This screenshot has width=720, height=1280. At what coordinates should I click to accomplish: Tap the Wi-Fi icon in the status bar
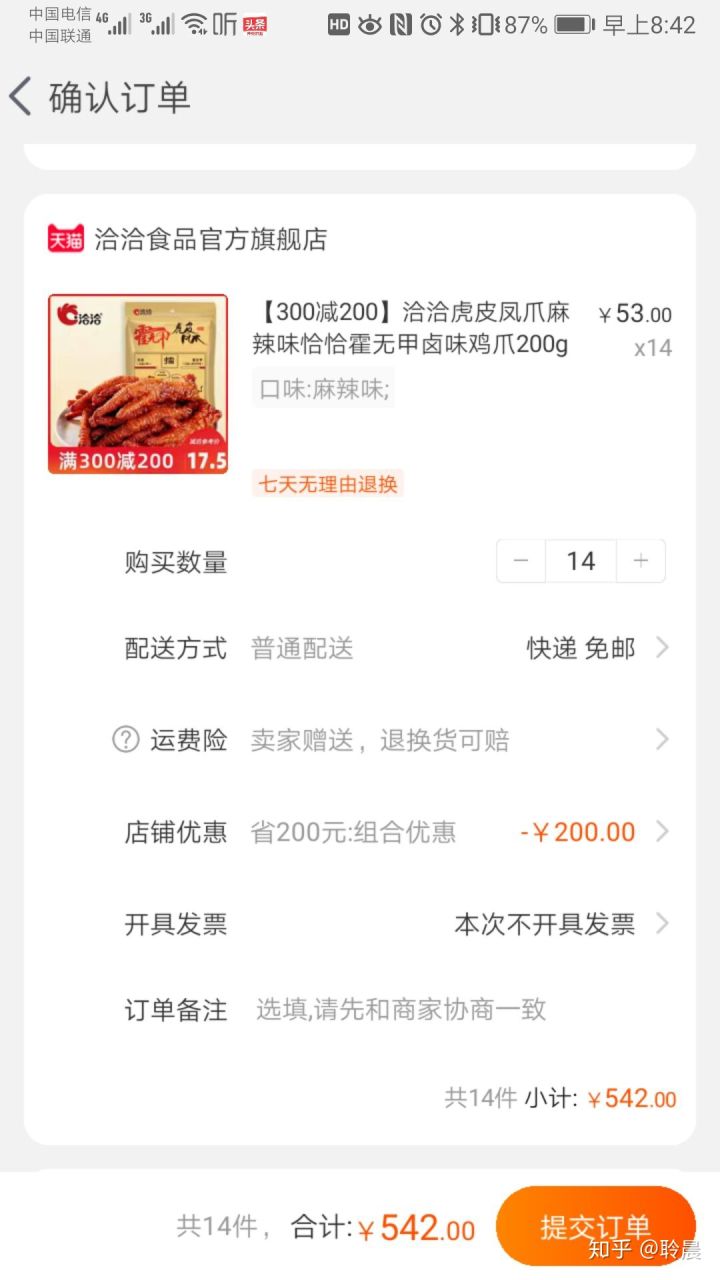194,22
